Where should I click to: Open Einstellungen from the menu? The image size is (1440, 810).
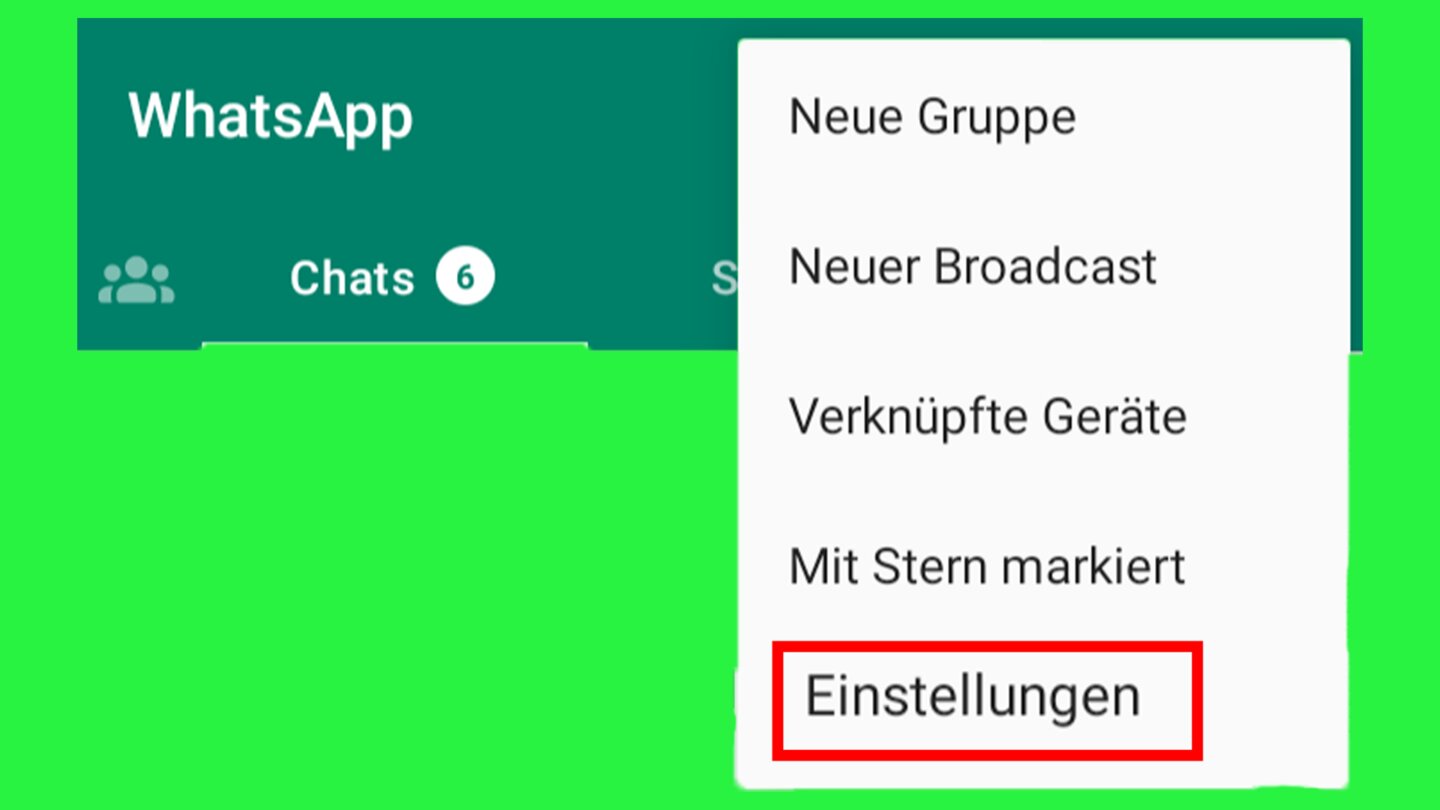point(972,697)
